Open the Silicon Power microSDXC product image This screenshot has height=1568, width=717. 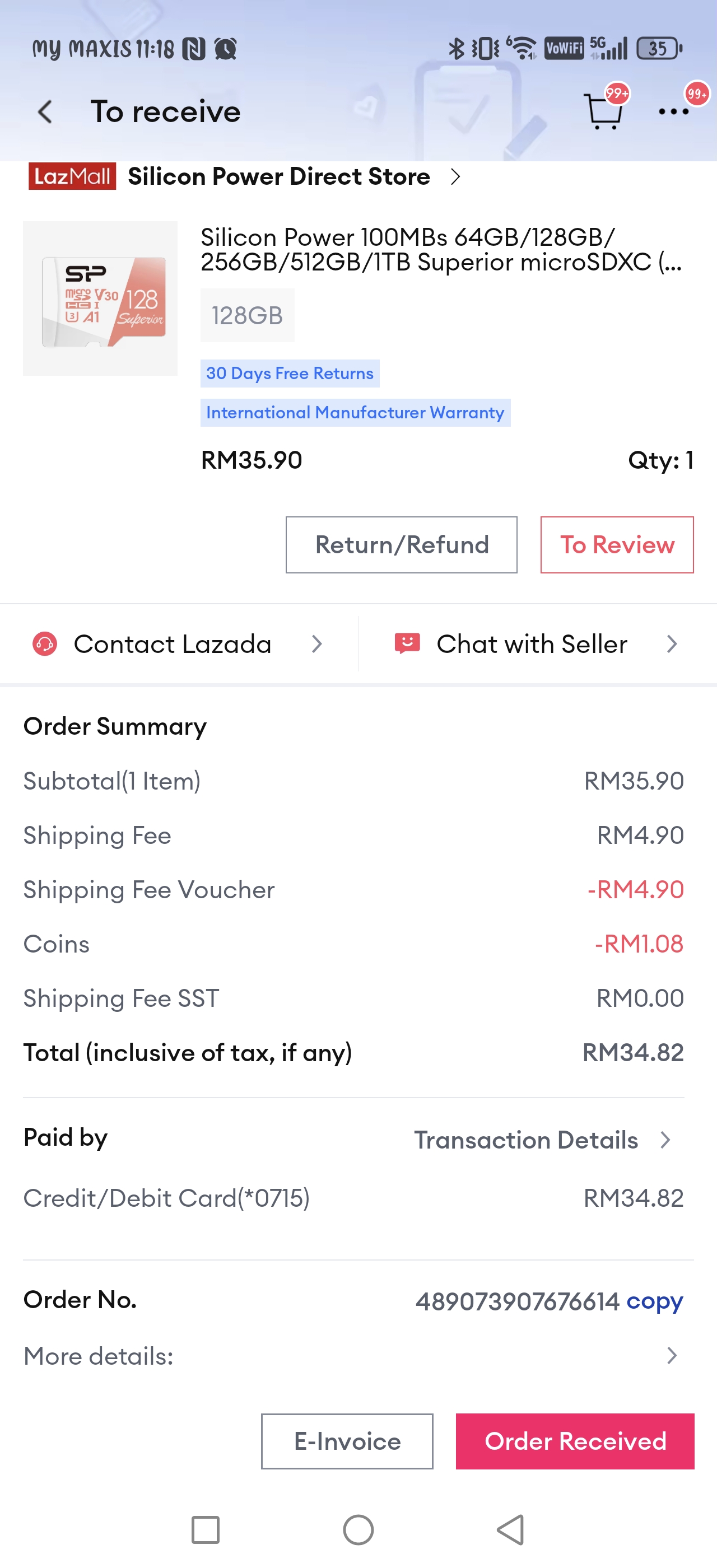pos(100,298)
